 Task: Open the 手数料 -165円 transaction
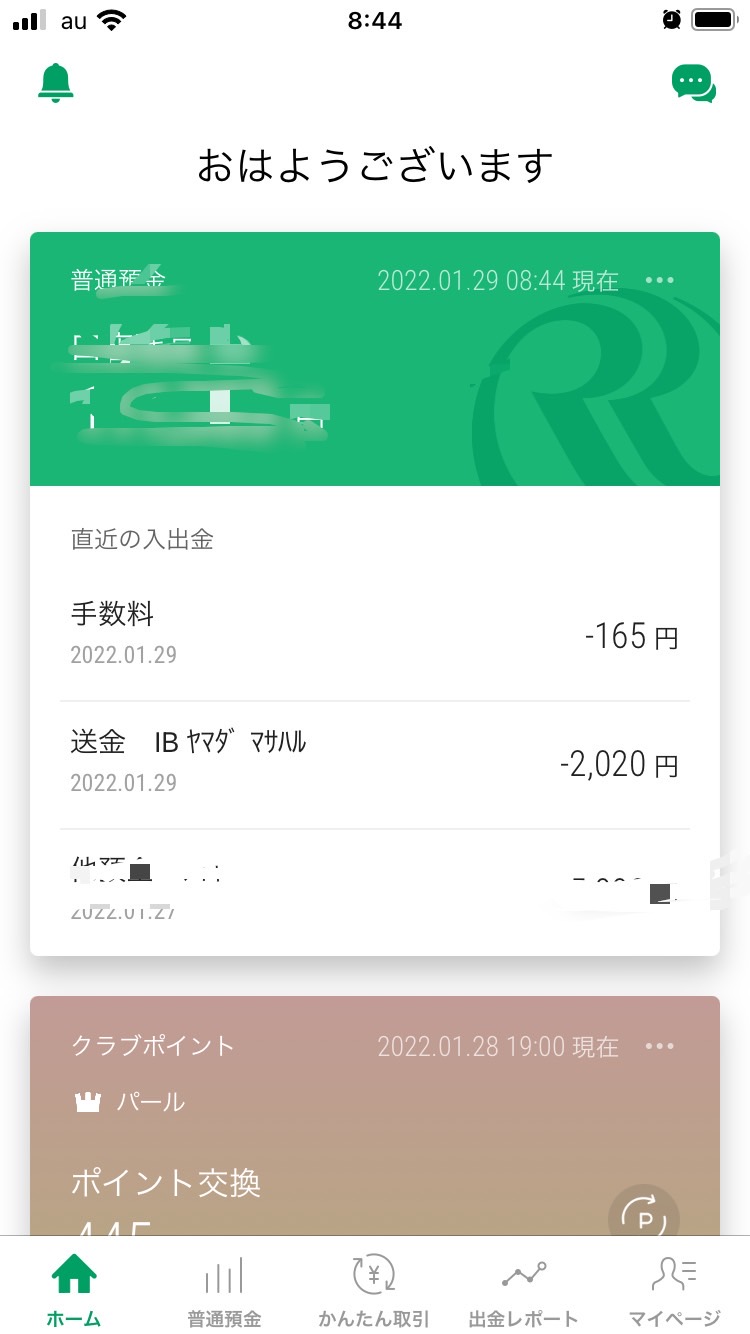pyautogui.click(x=375, y=634)
